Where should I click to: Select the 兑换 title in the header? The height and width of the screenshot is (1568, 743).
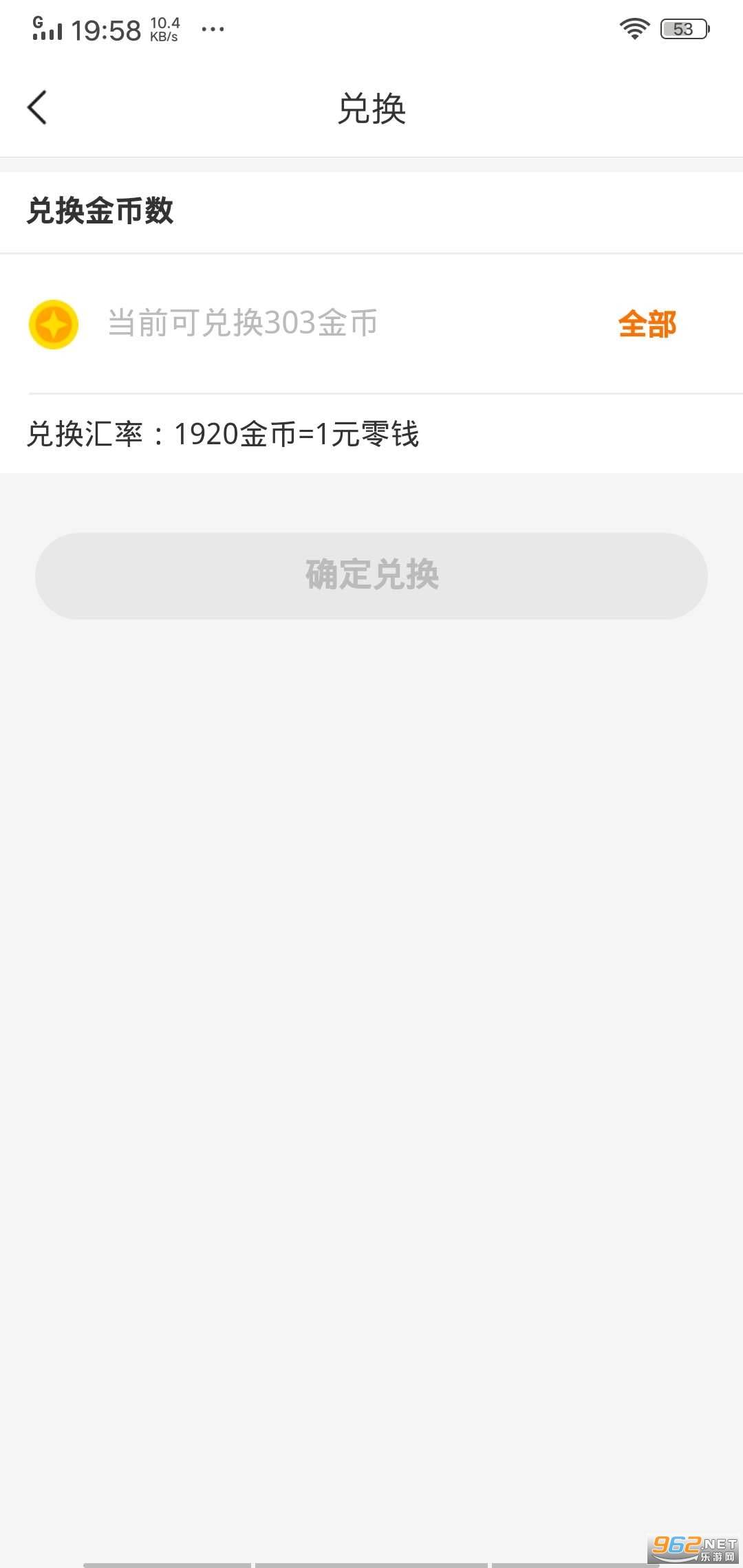[x=371, y=109]
